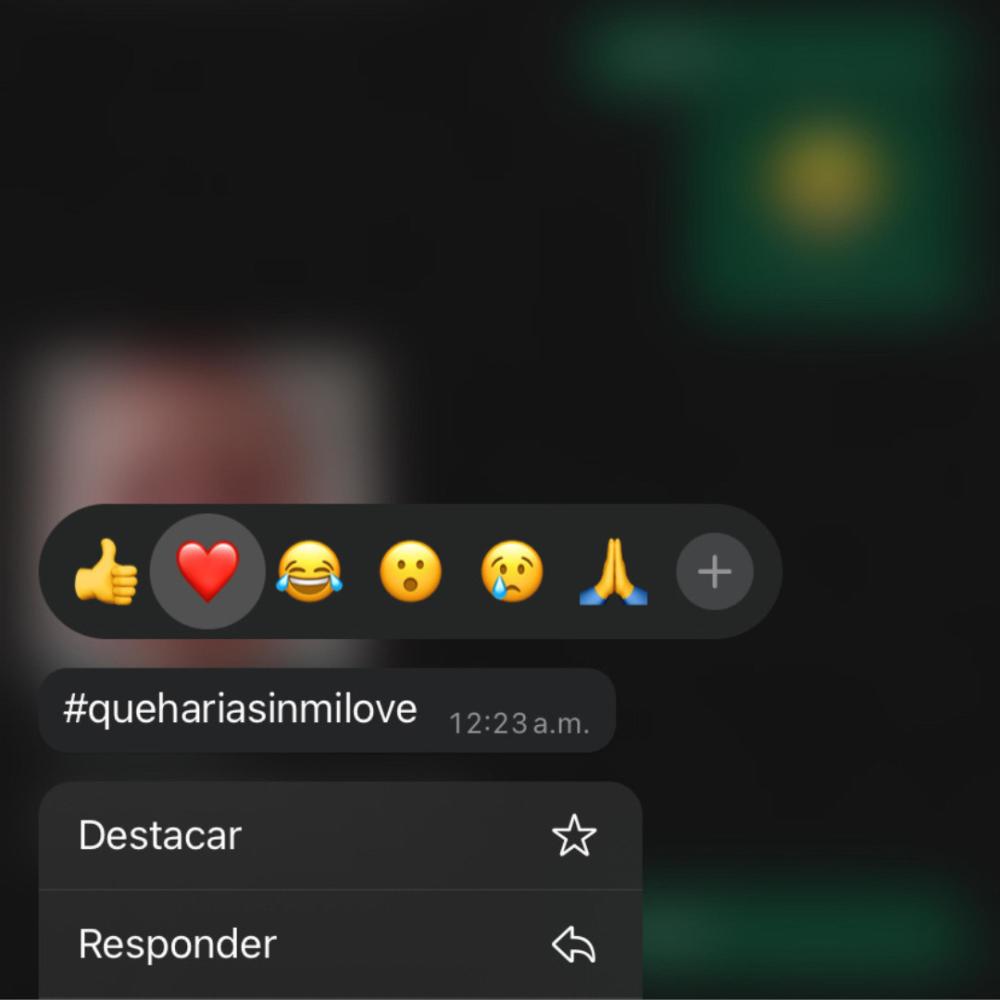
Task: React with the thumbs up emoji
Action: click(x=106, y=573)
